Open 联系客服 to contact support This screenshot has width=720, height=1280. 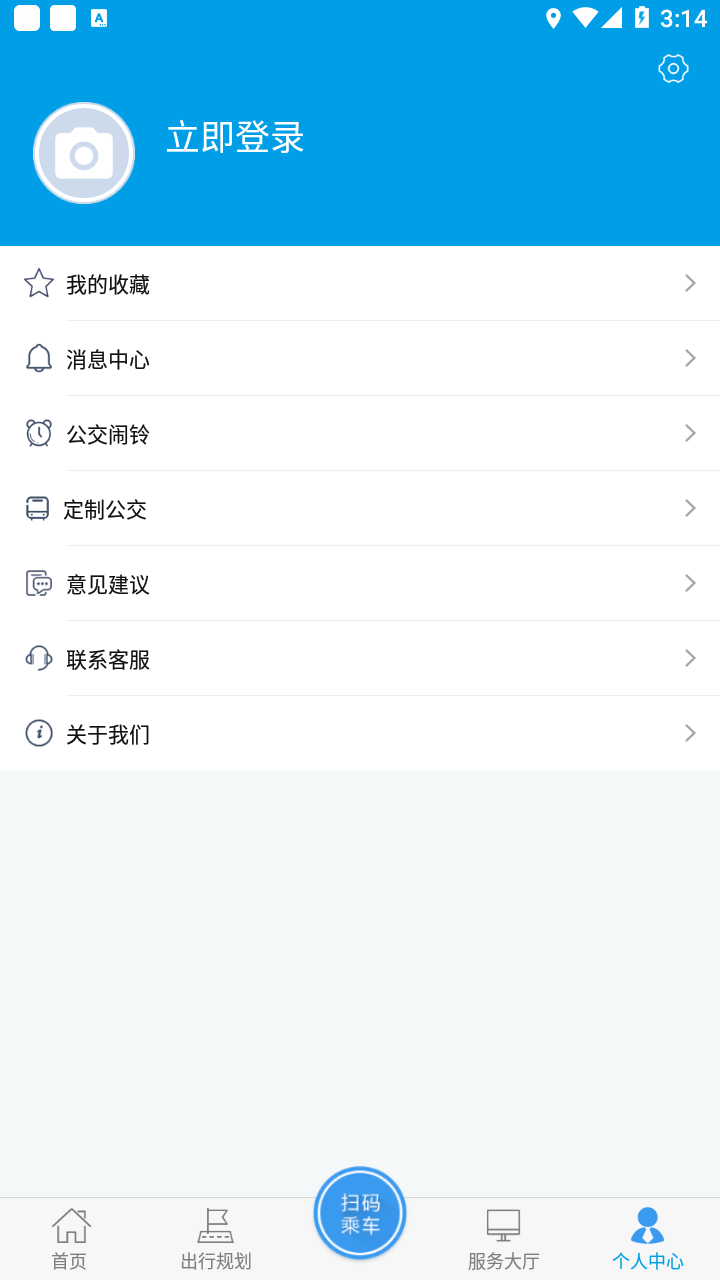[x=107, y=658]
